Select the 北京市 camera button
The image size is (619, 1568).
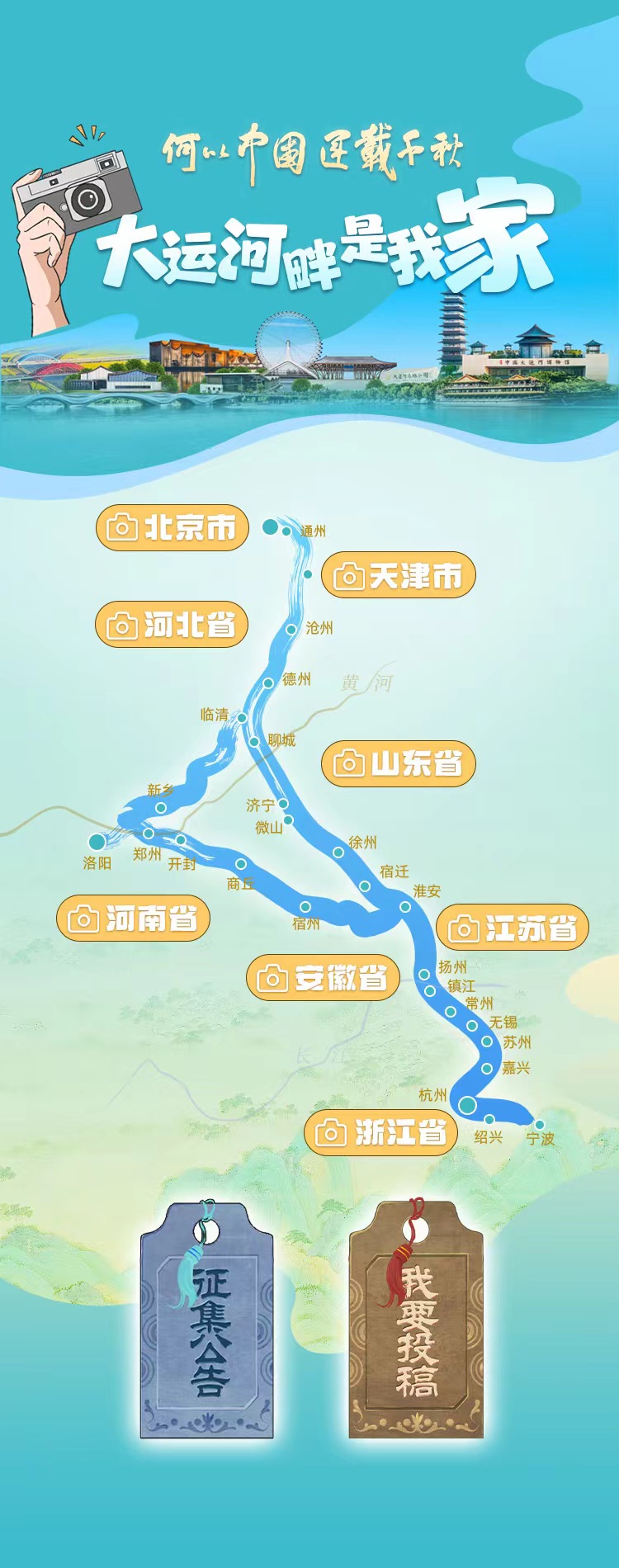point(172,527)
